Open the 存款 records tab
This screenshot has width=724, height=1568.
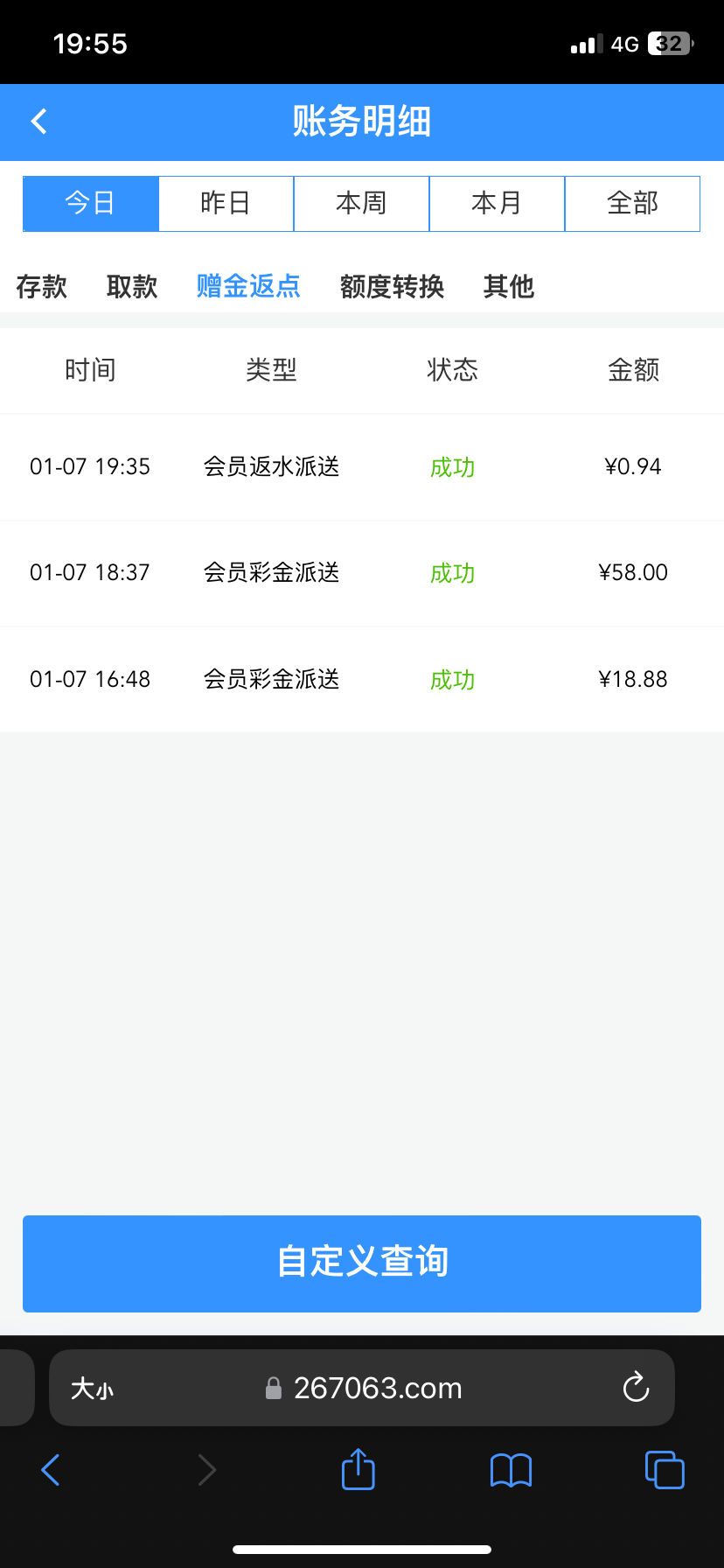(x=41, y=286)
